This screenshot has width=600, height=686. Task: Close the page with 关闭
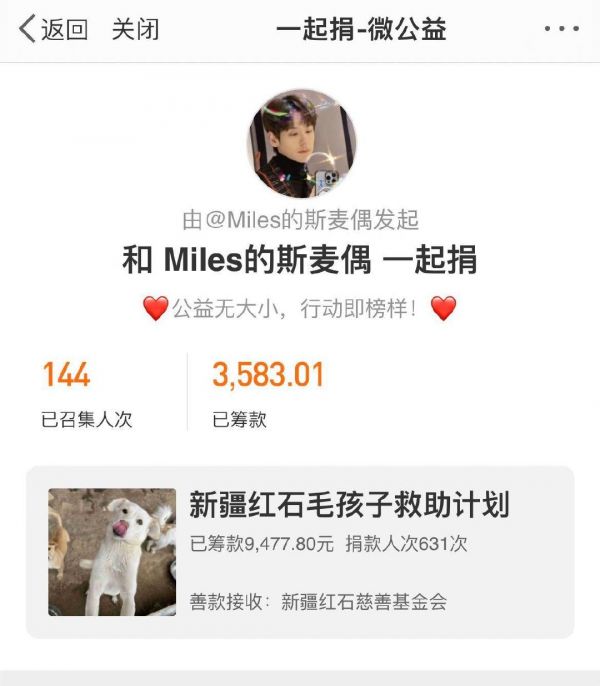(x=136, y=29)
